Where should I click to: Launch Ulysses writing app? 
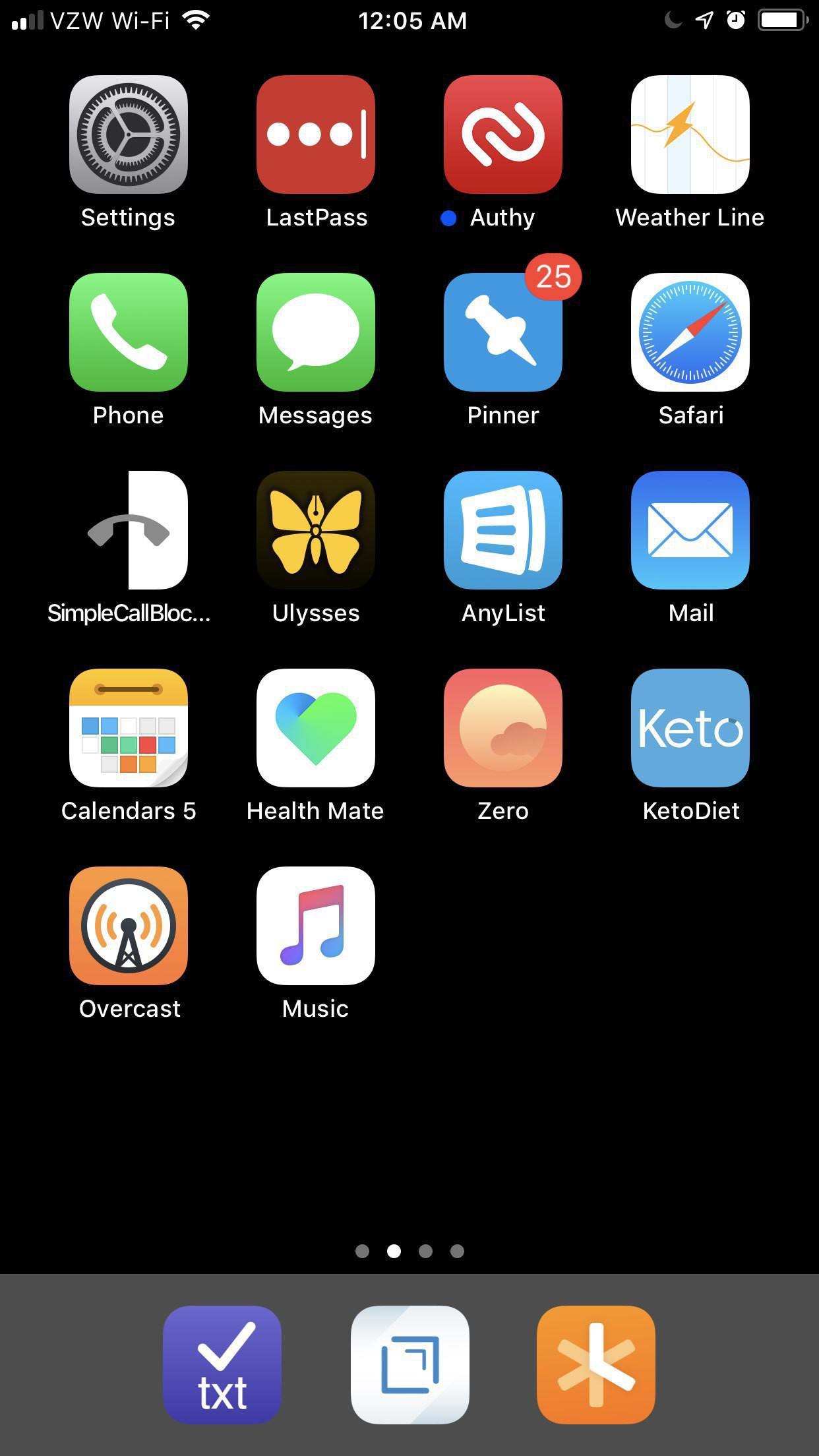tap(316, 530)
